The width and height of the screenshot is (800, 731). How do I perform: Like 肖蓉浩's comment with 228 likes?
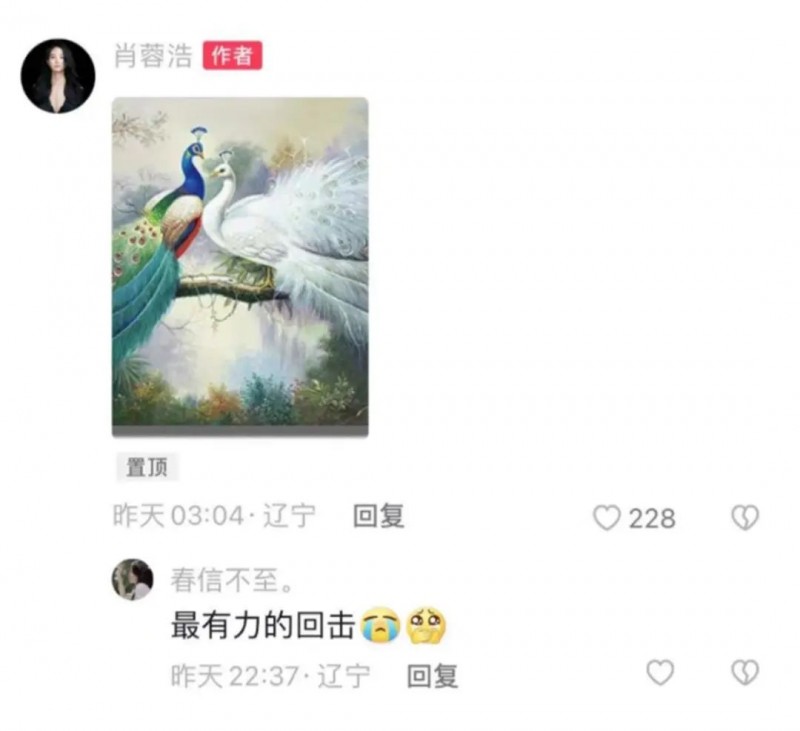coord(607,518)
